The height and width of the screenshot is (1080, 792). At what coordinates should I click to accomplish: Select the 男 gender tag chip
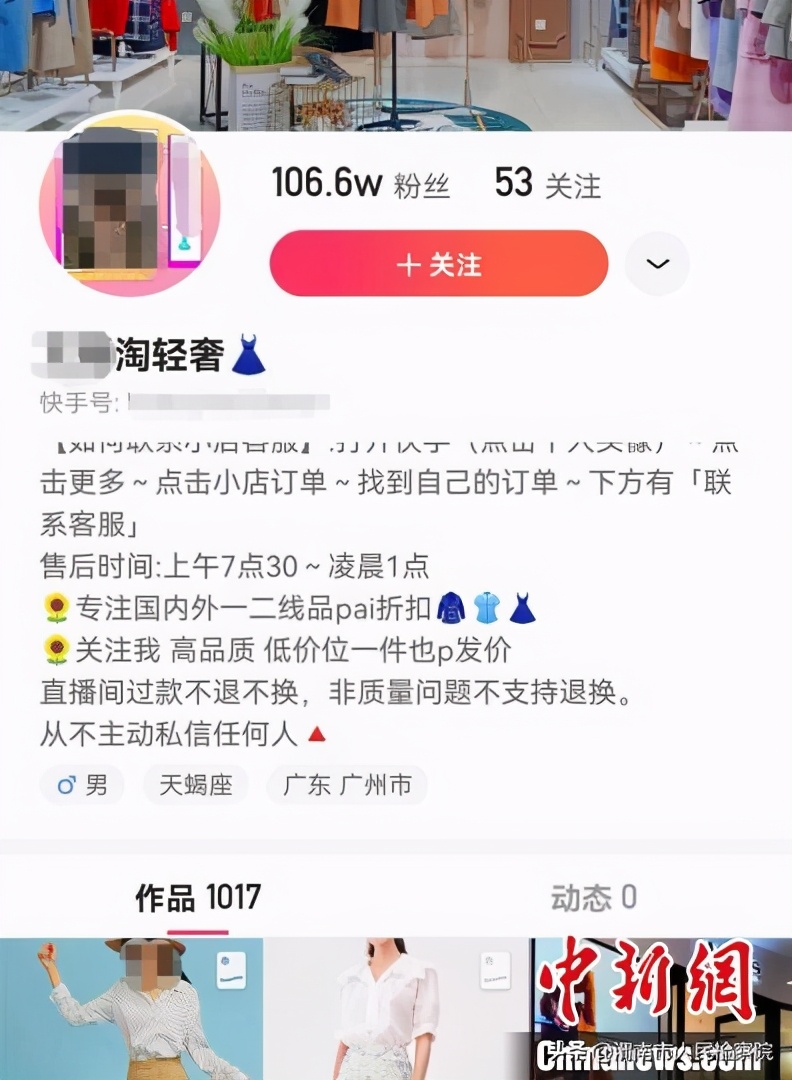[84, 785]
